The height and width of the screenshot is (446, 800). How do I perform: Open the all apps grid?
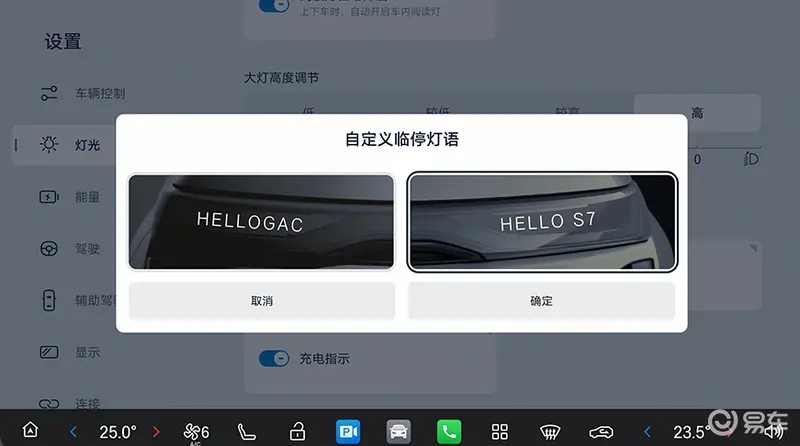pyautogui.click(x=499, y=432)
